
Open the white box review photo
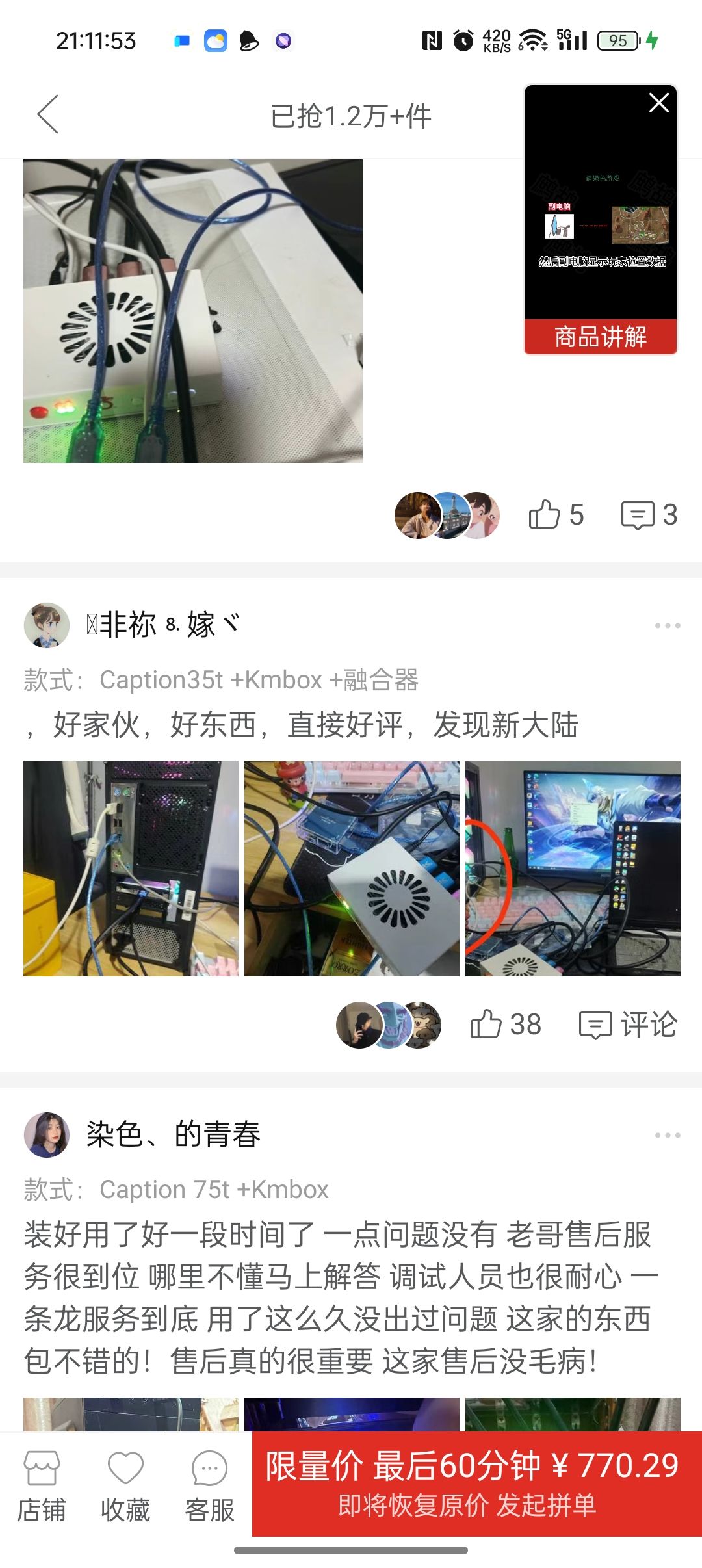[x=193, y=311]
